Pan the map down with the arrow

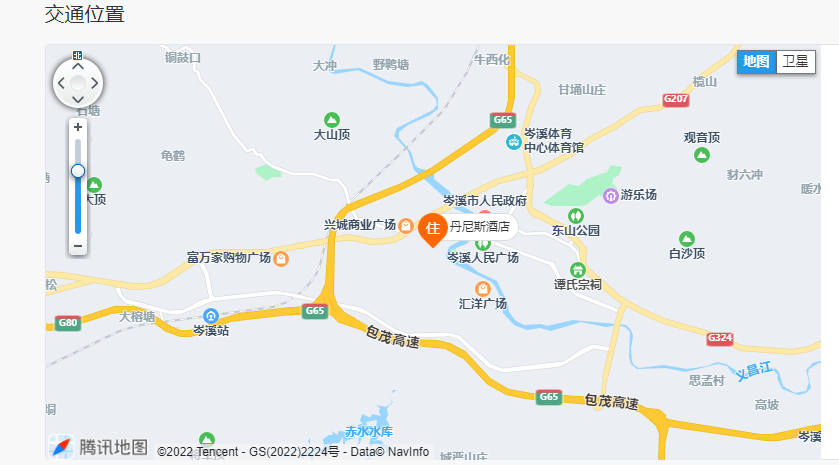tap(78, 100)
